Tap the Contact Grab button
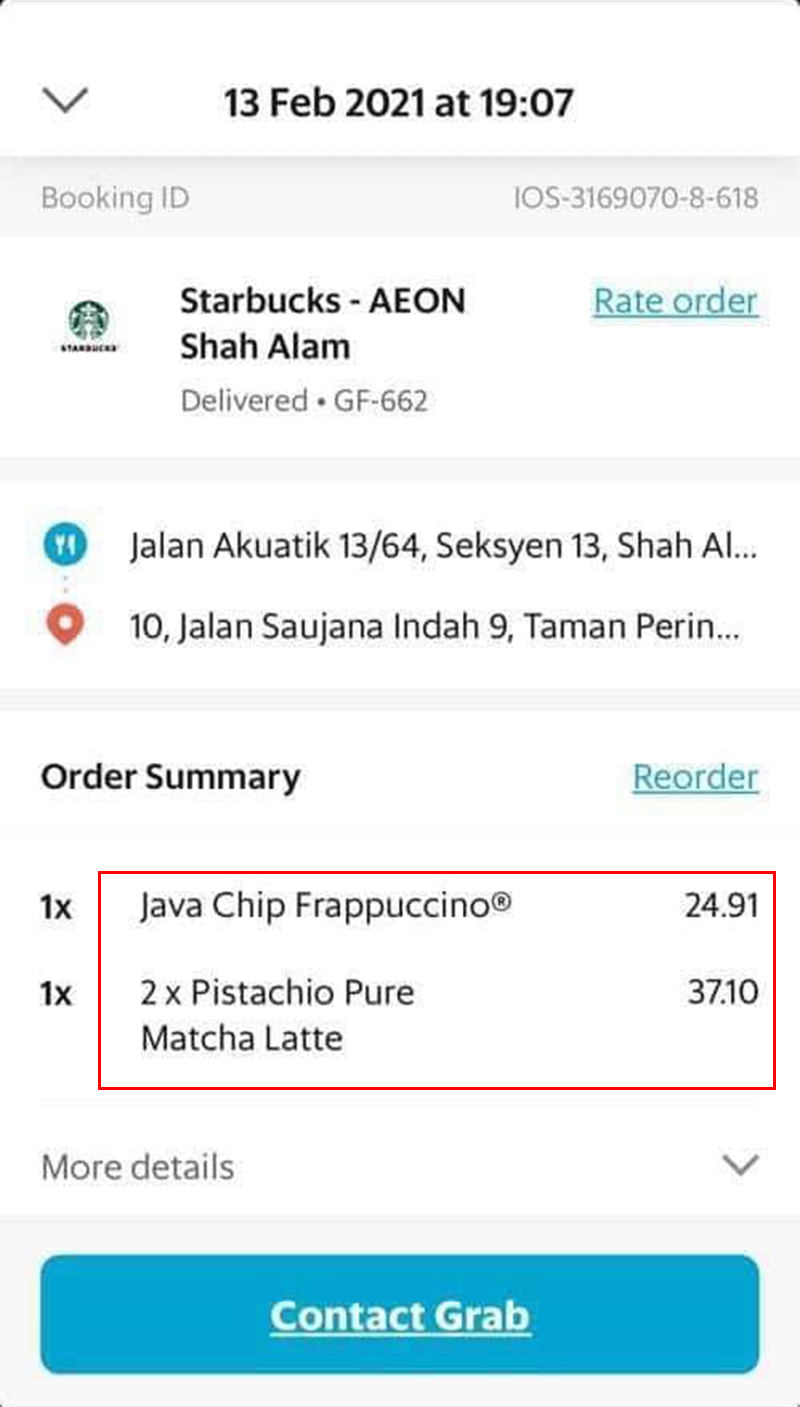The height and width of the screenshot is (1407, 800). pyautogui.click(x=400, y=1315)
